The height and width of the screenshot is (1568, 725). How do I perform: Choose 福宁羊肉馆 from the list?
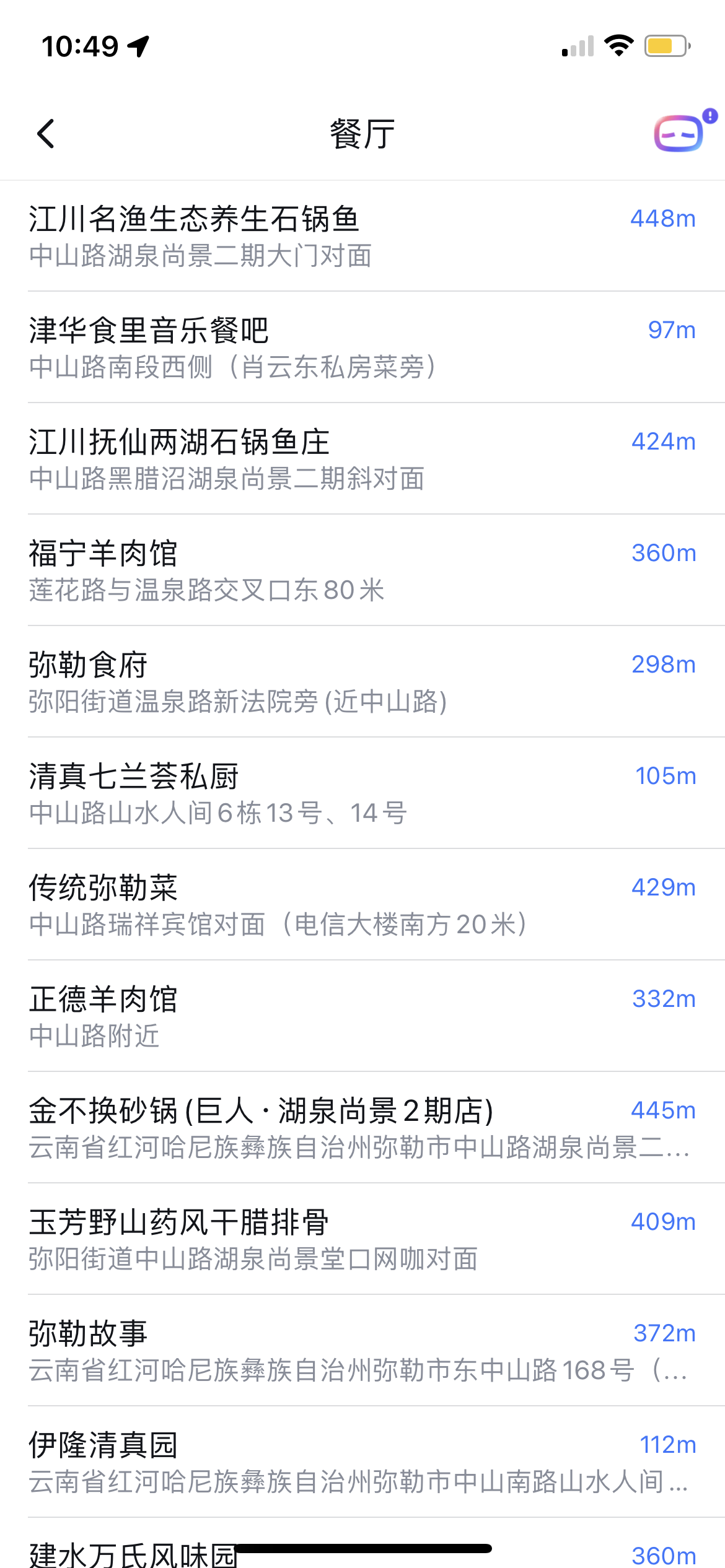(x=362, y=570)
